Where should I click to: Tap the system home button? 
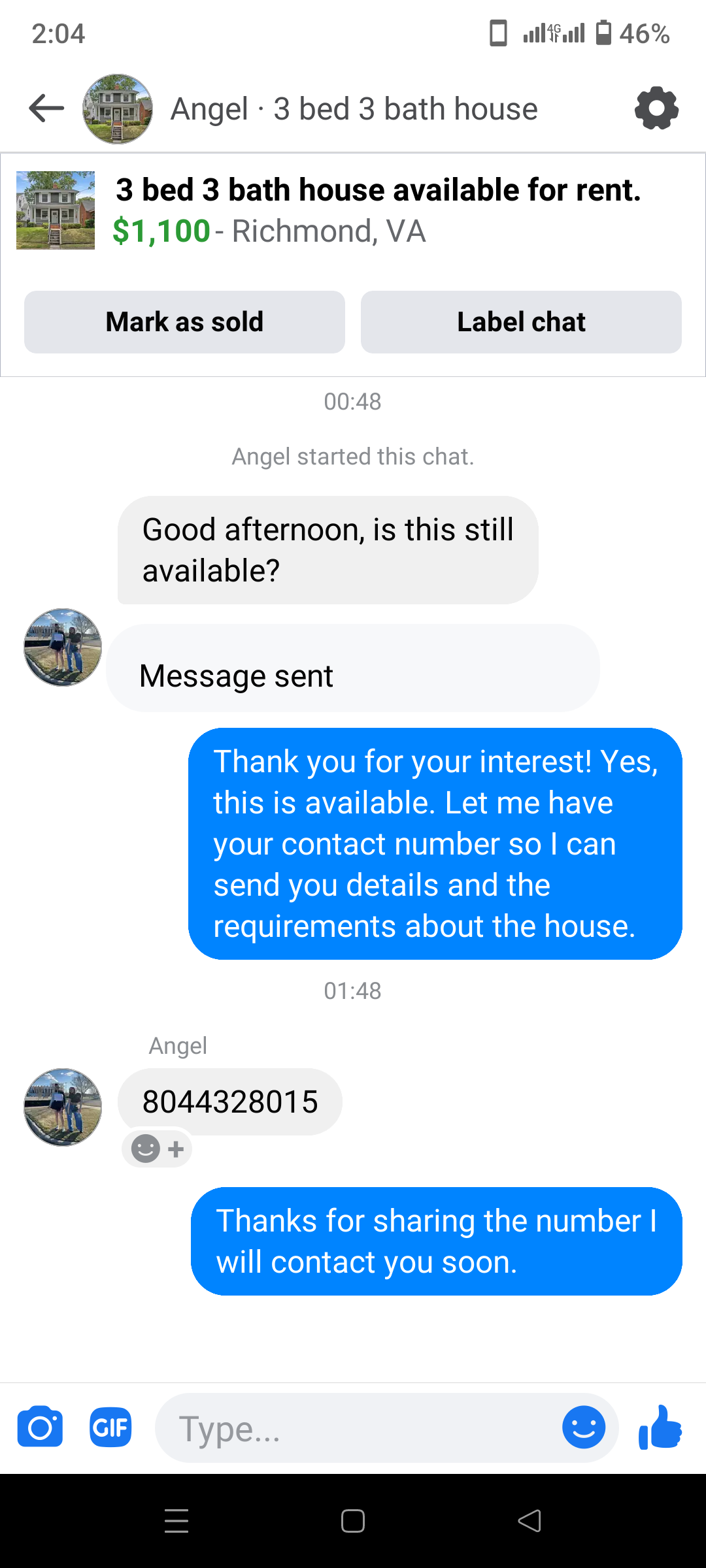point(353,1521)
